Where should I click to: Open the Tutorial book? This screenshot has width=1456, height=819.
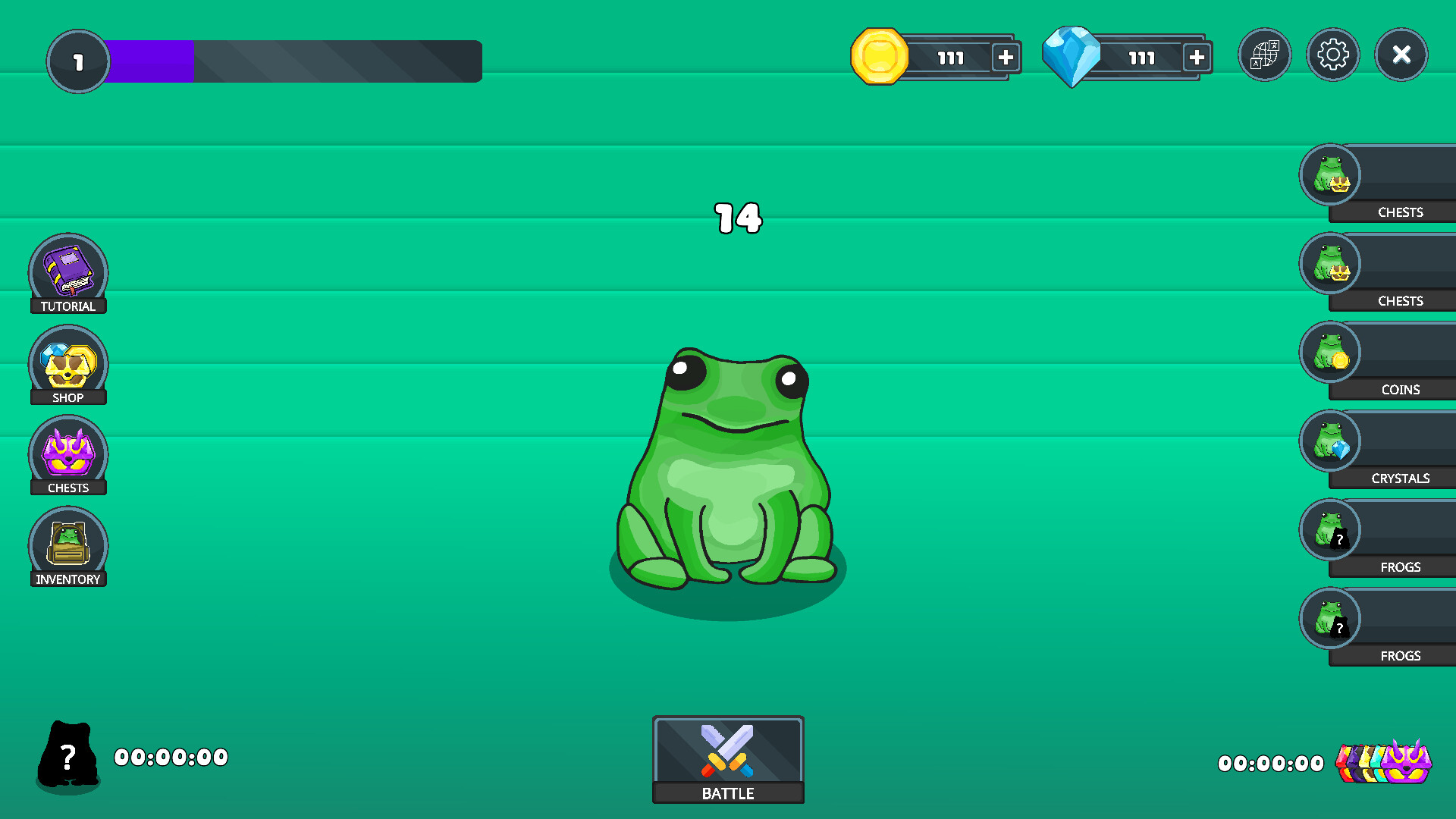[x=68, y=273]
